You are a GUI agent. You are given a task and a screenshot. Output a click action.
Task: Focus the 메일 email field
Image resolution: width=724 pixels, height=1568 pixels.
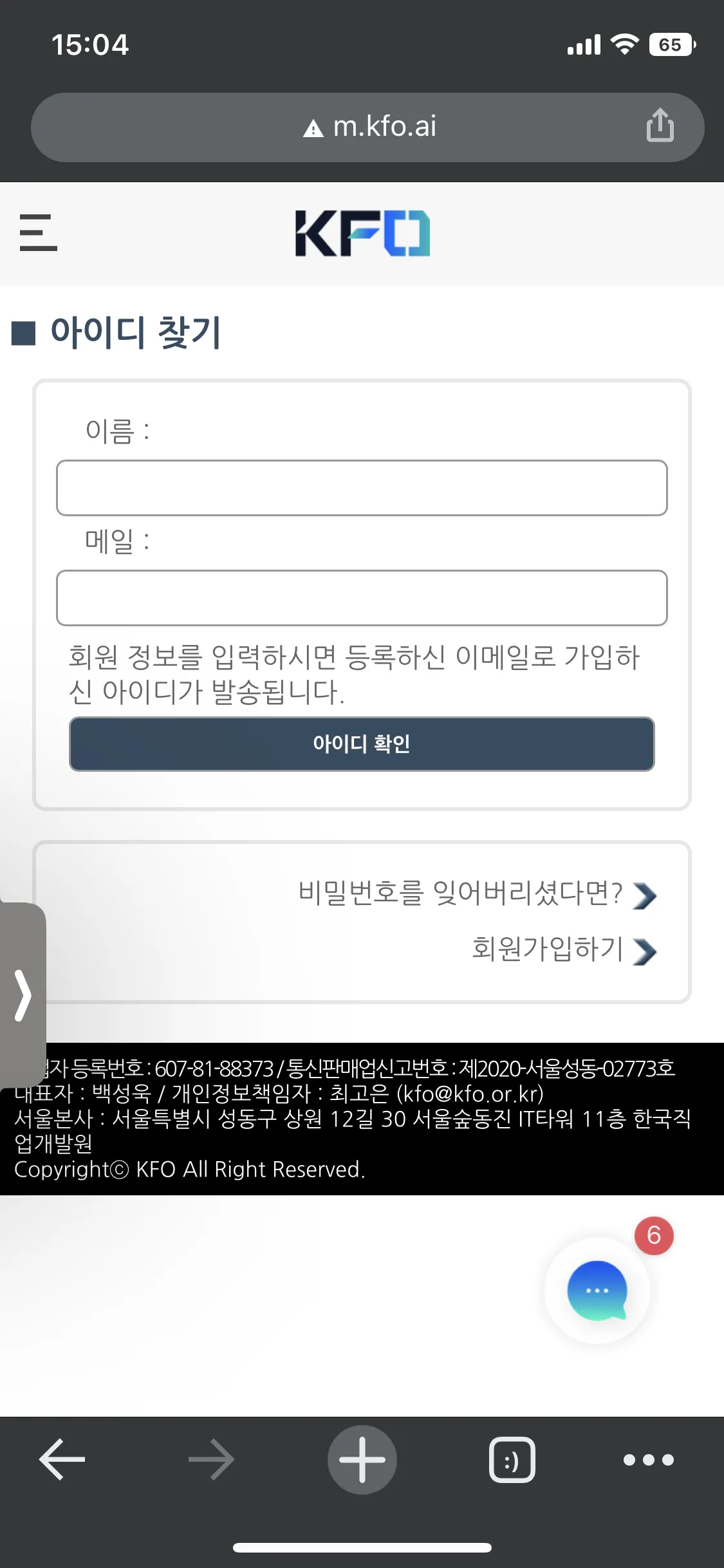[362, 598]
